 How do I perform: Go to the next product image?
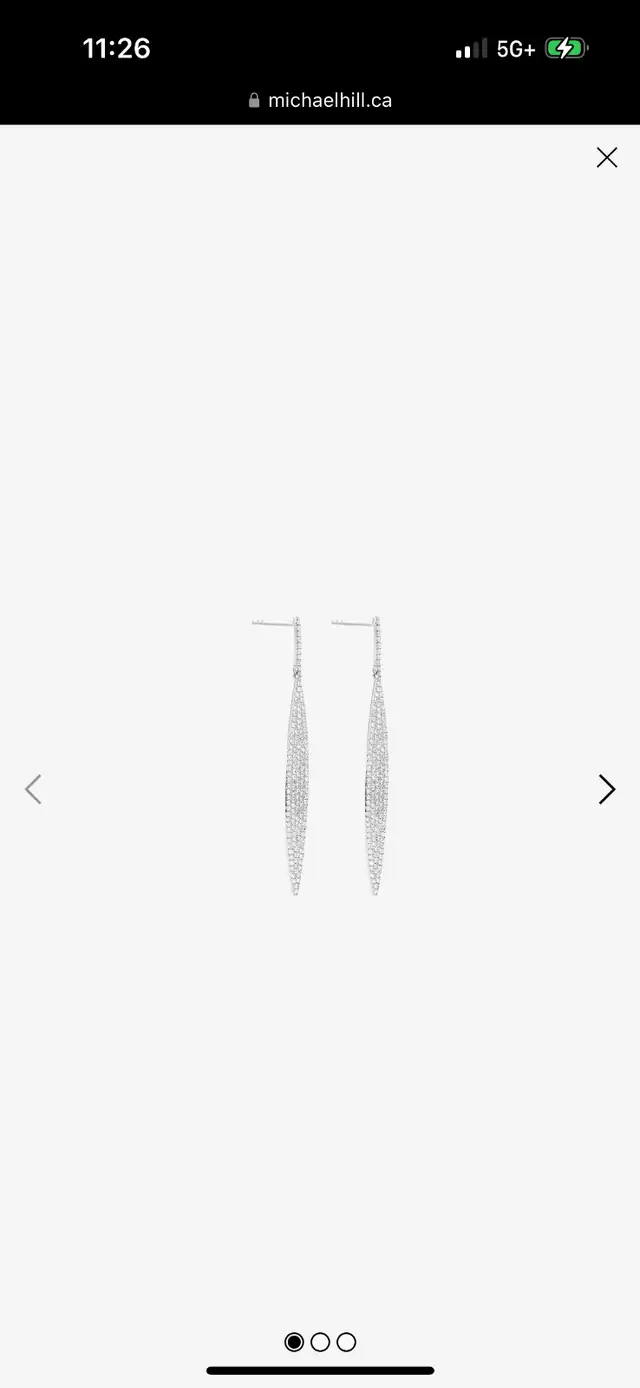click(607, 789)
